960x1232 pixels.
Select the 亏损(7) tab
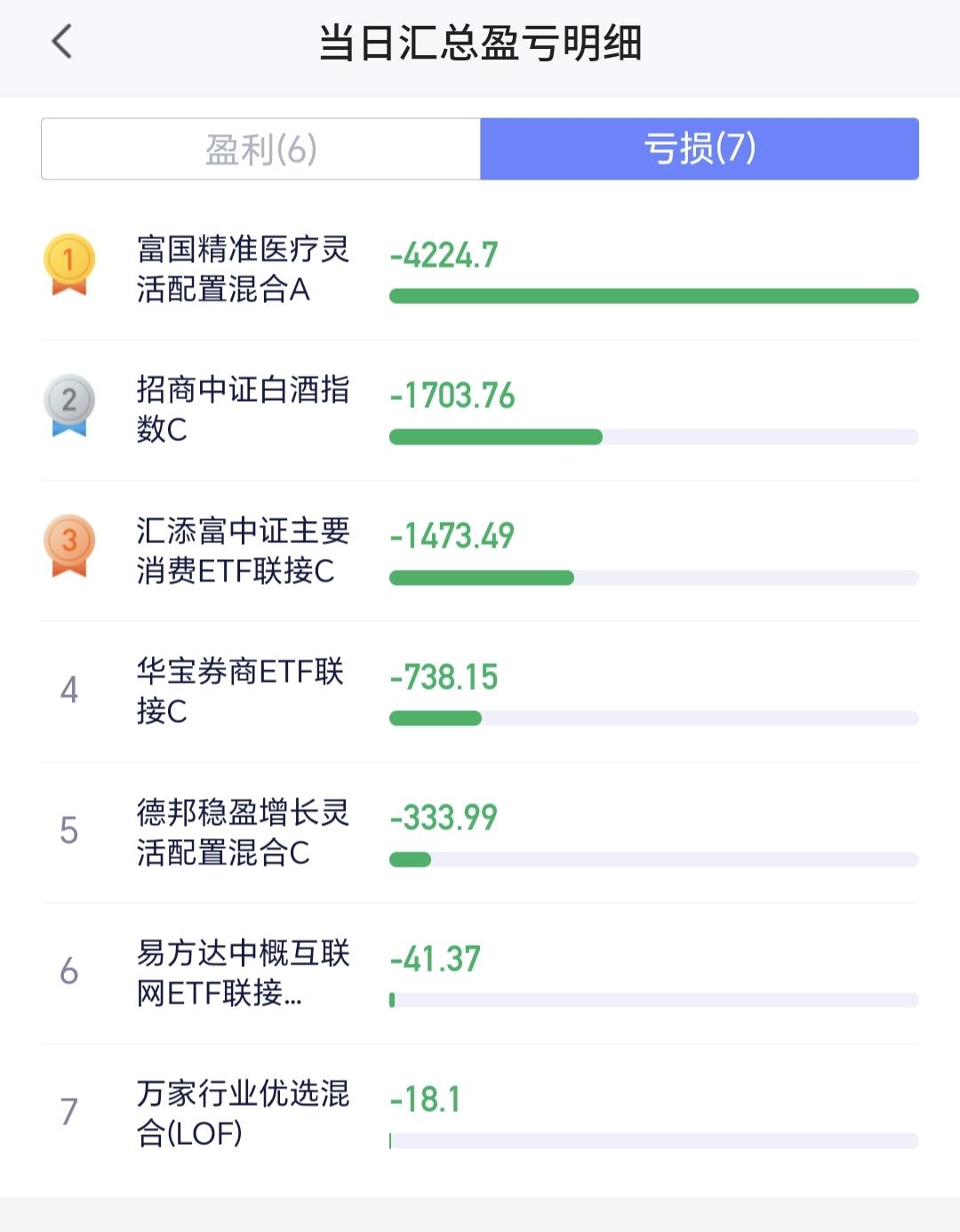click(x=700, y=149)
